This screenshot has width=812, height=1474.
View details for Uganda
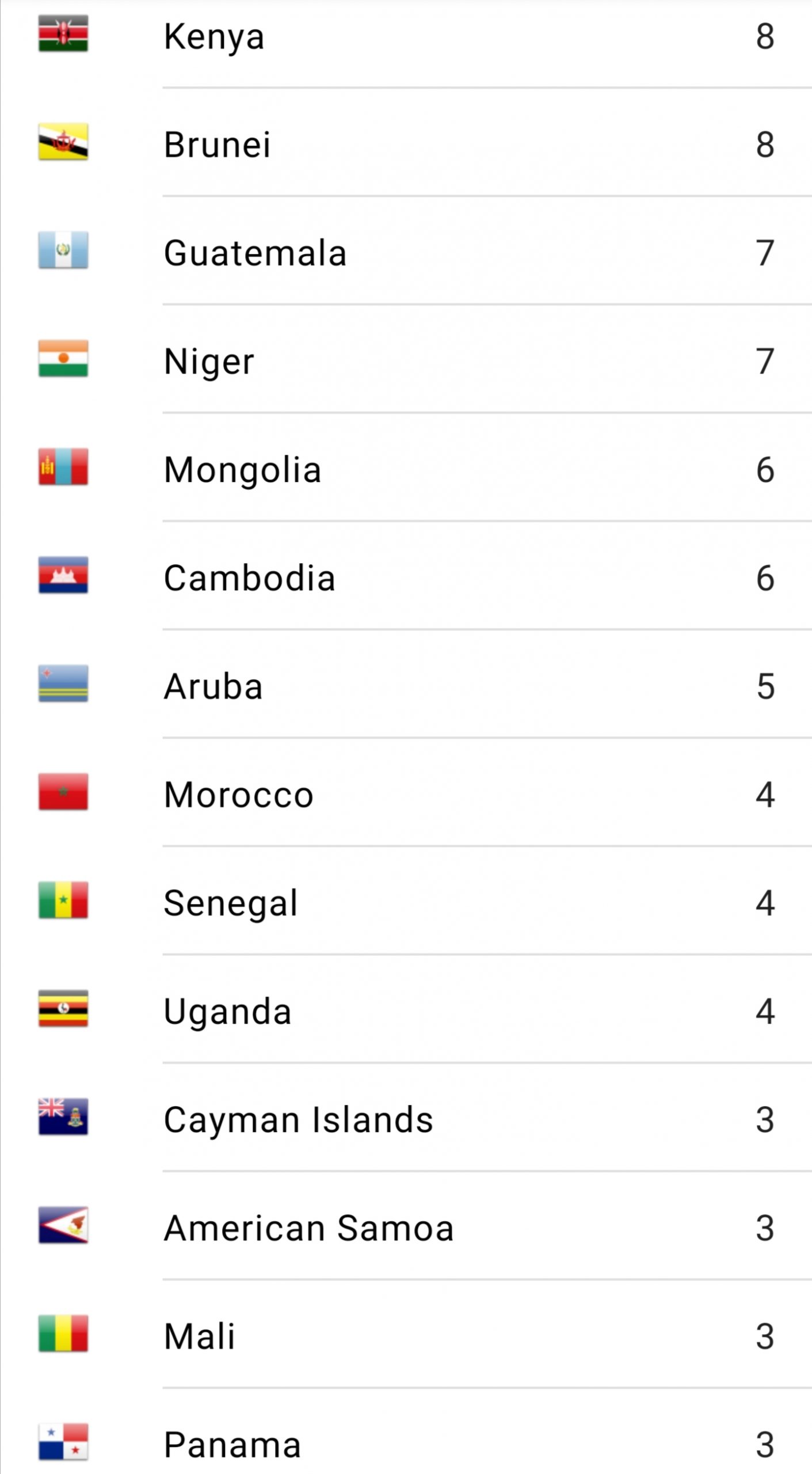tap(406, 1009)
